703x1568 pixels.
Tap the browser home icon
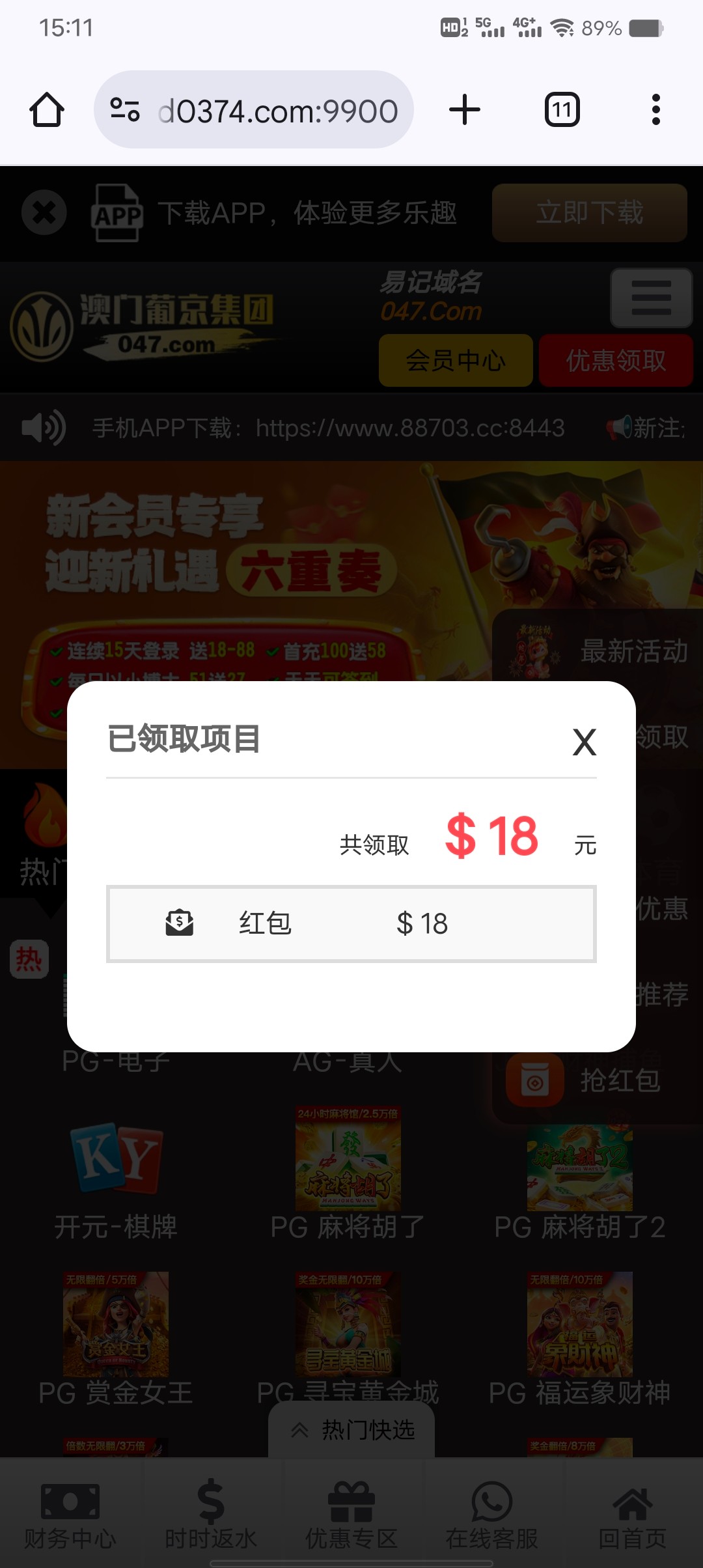47,109
